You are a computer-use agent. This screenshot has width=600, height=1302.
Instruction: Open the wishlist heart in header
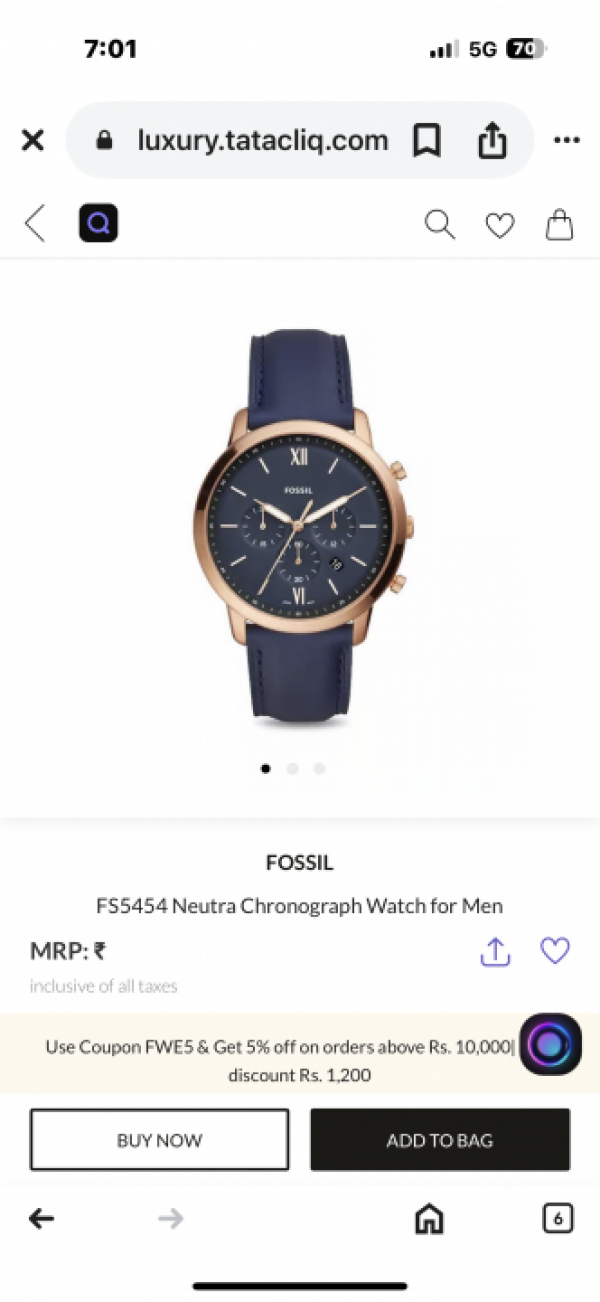click(x=499, y=225)
